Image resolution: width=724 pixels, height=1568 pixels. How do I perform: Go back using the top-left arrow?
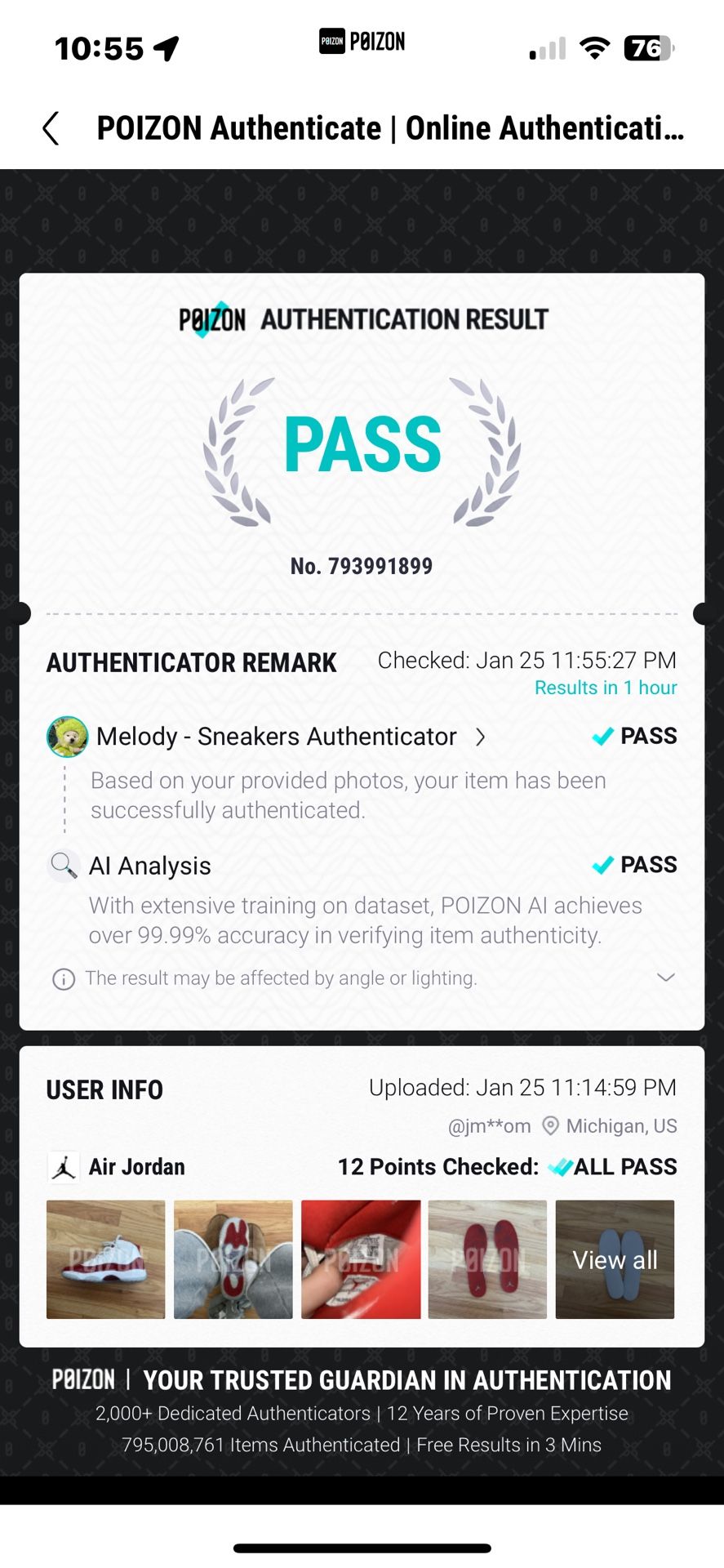point(51,128)
